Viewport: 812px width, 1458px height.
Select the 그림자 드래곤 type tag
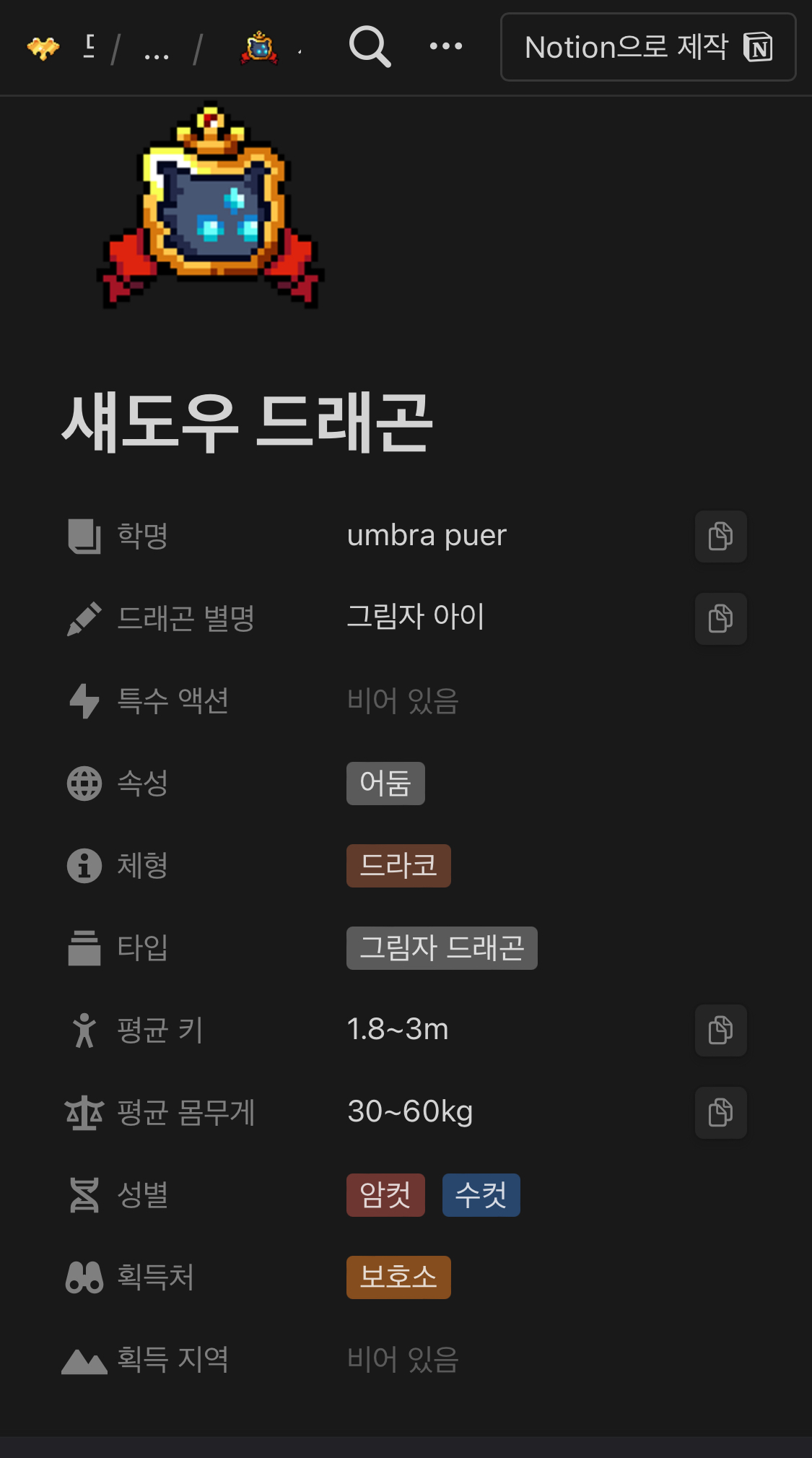[x=442, y=948]
